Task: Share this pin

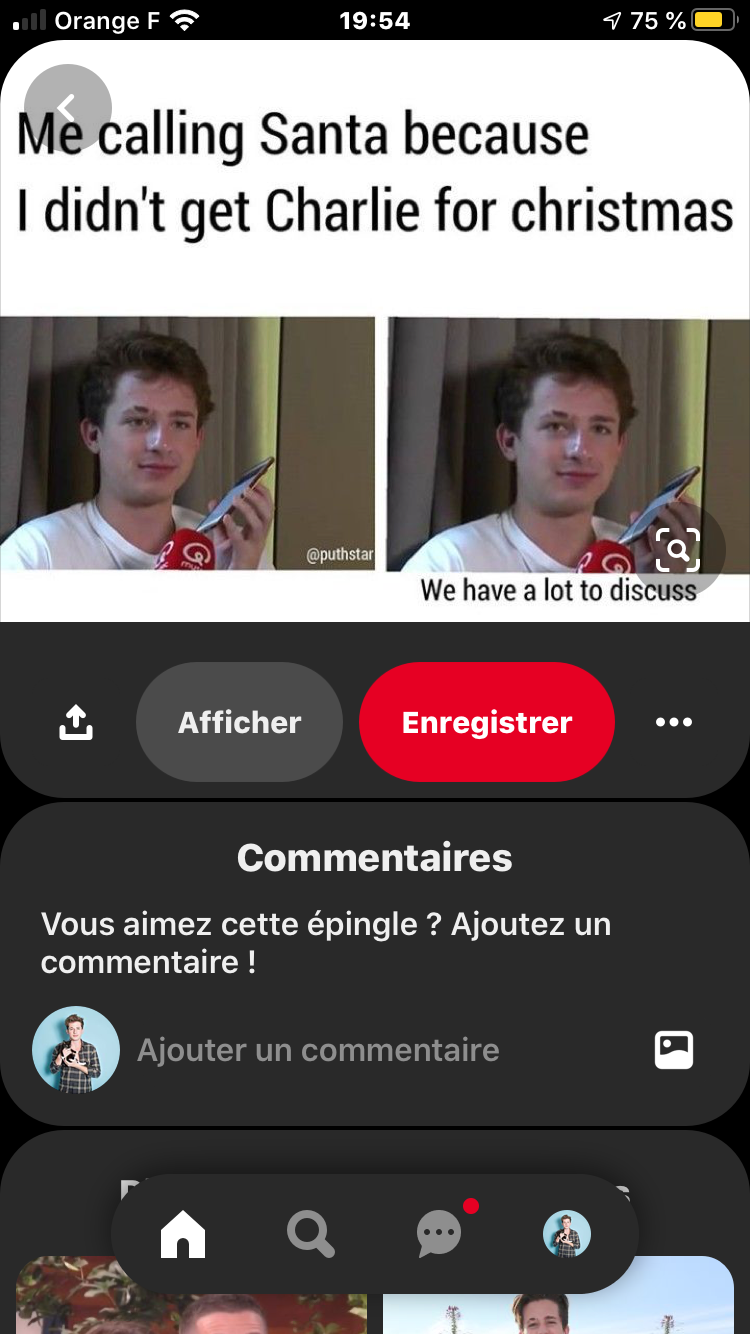Action: click(x=76, y=722)
